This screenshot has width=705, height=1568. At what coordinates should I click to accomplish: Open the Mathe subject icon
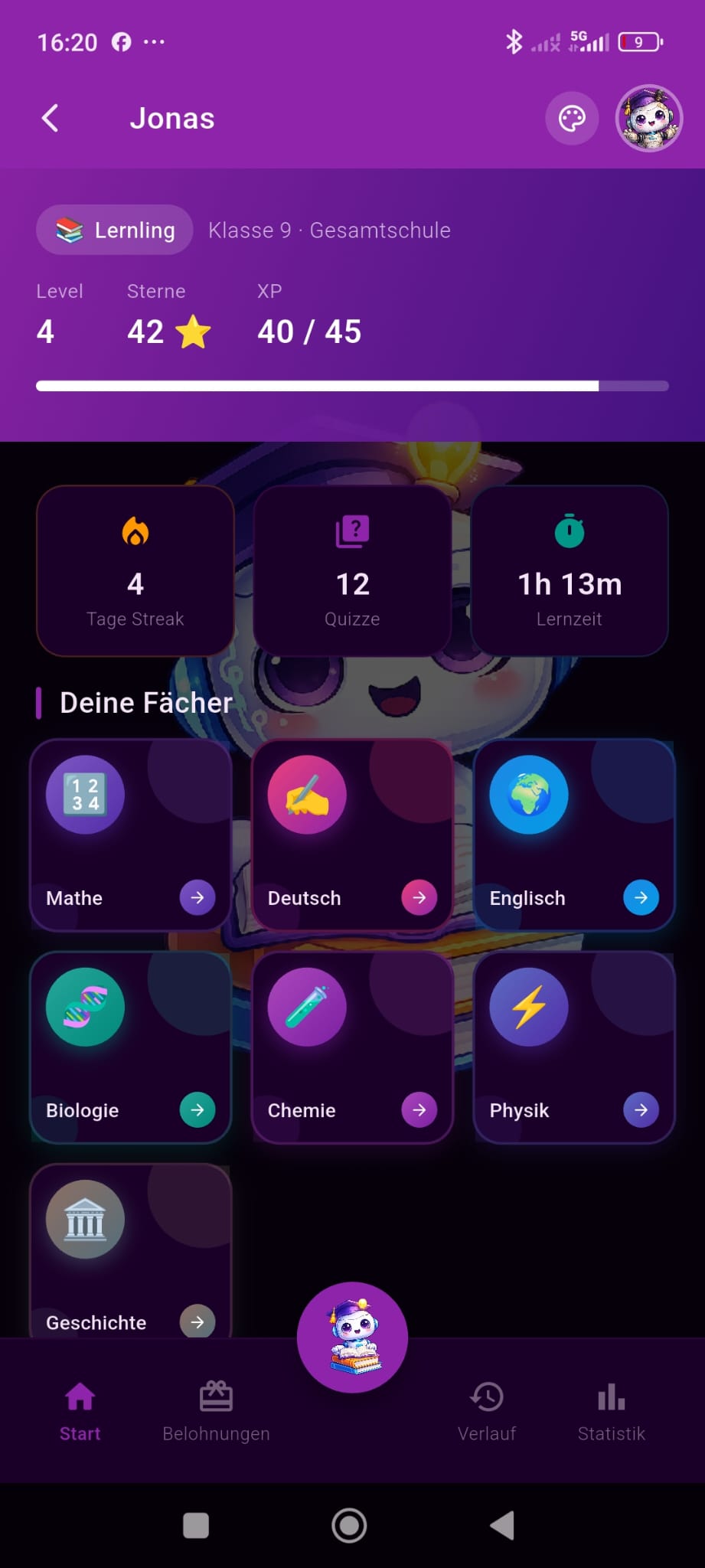pyautogui.click(x=84, y=793)
